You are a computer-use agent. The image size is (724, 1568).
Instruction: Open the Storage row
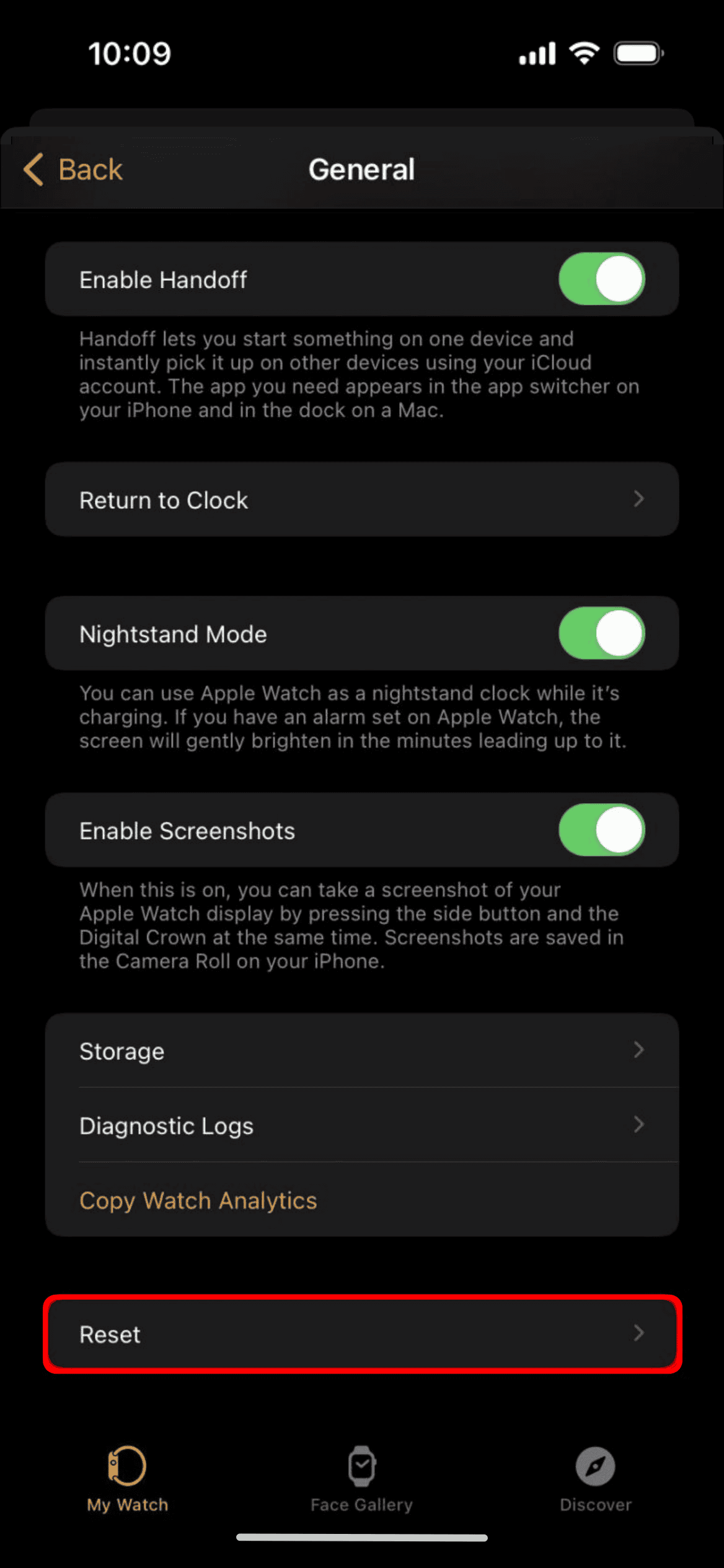362,1051
